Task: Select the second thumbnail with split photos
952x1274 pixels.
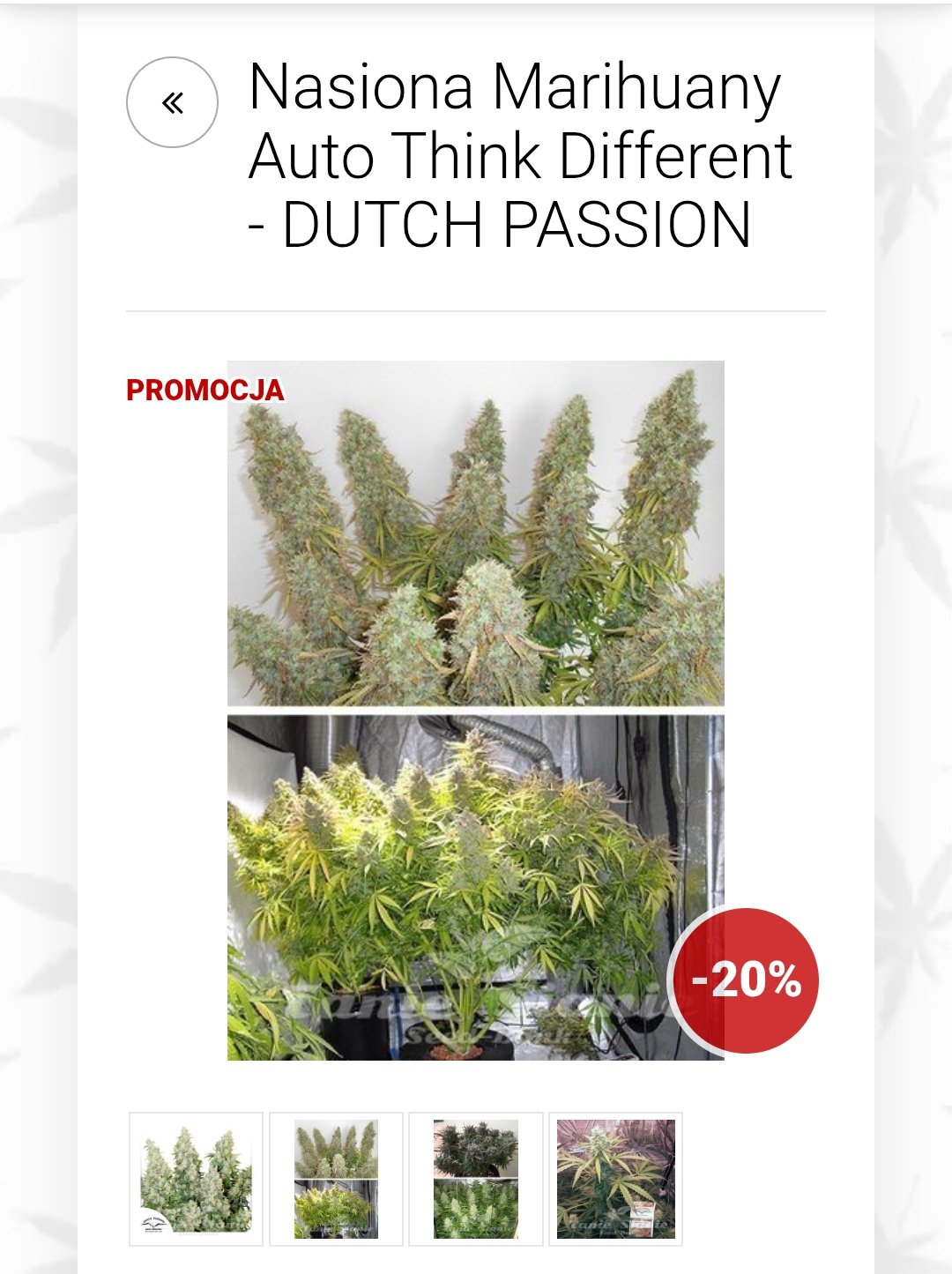Action: pos(336,1179)
